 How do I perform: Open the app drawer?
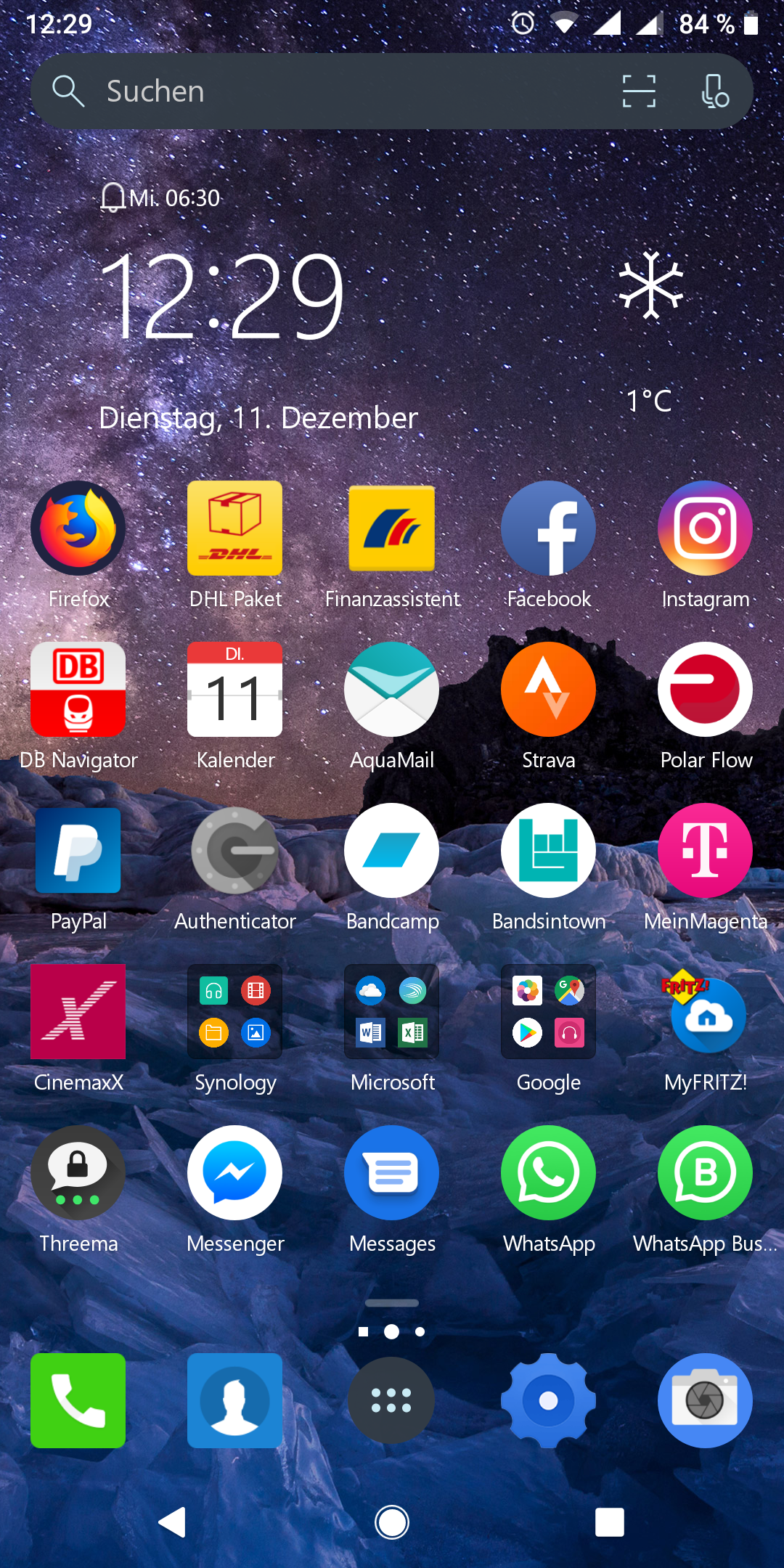(391, 1400)
